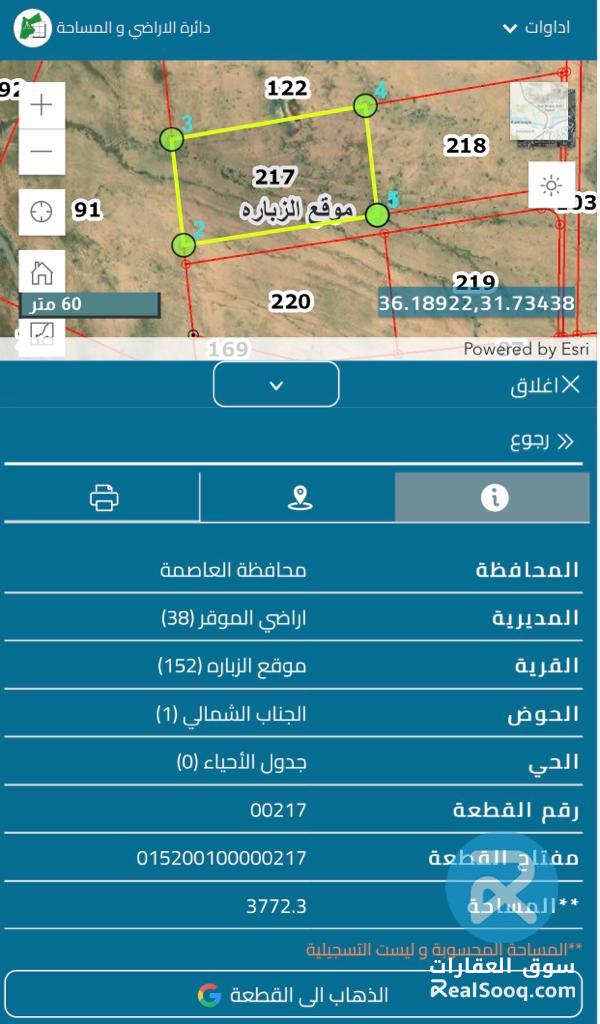
Task: Tap الذهاب الى القطعة Google button
Action: pyautogui.click(x=300, y=995)
